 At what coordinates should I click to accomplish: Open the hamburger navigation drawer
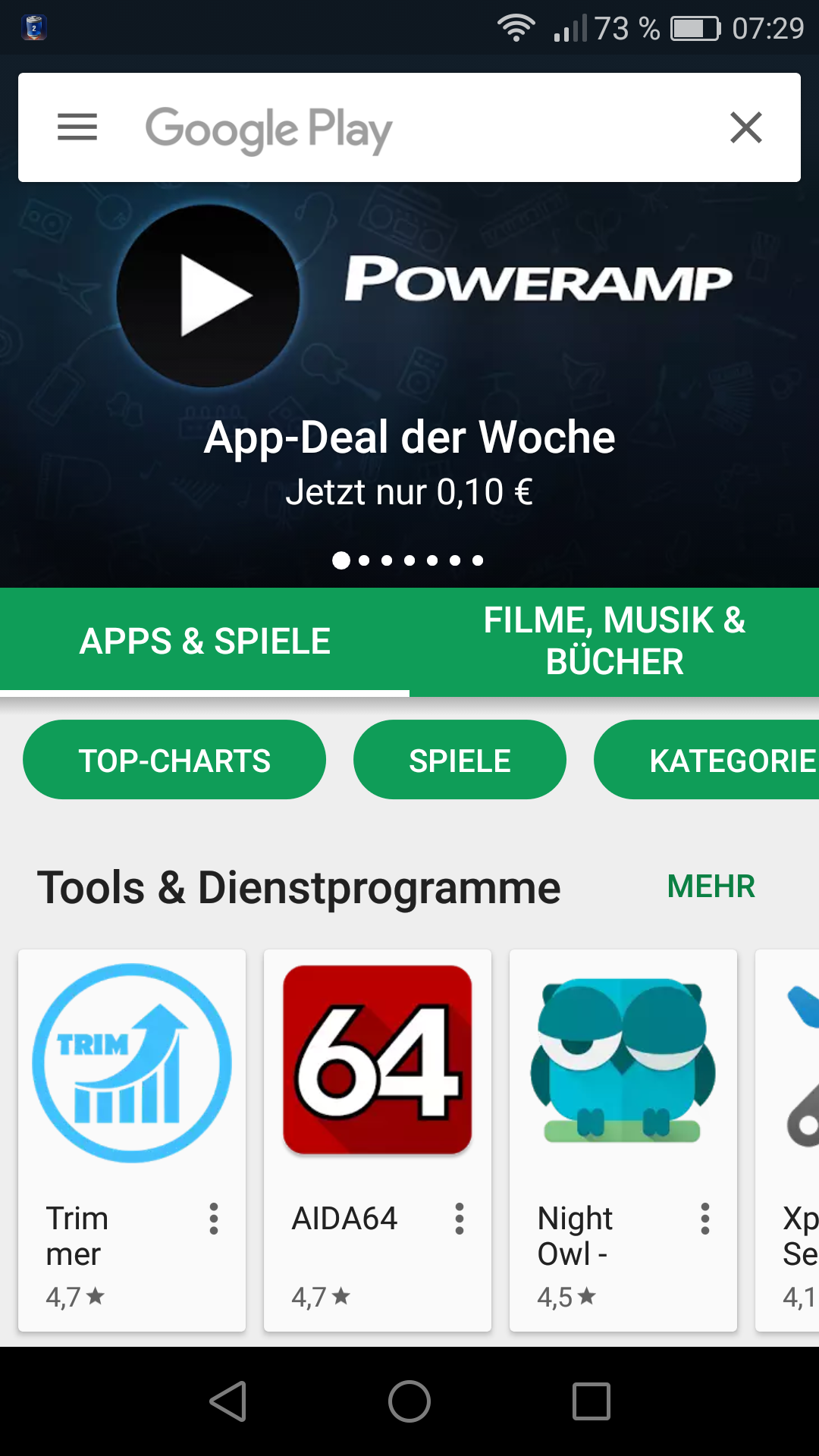[77, 127]
